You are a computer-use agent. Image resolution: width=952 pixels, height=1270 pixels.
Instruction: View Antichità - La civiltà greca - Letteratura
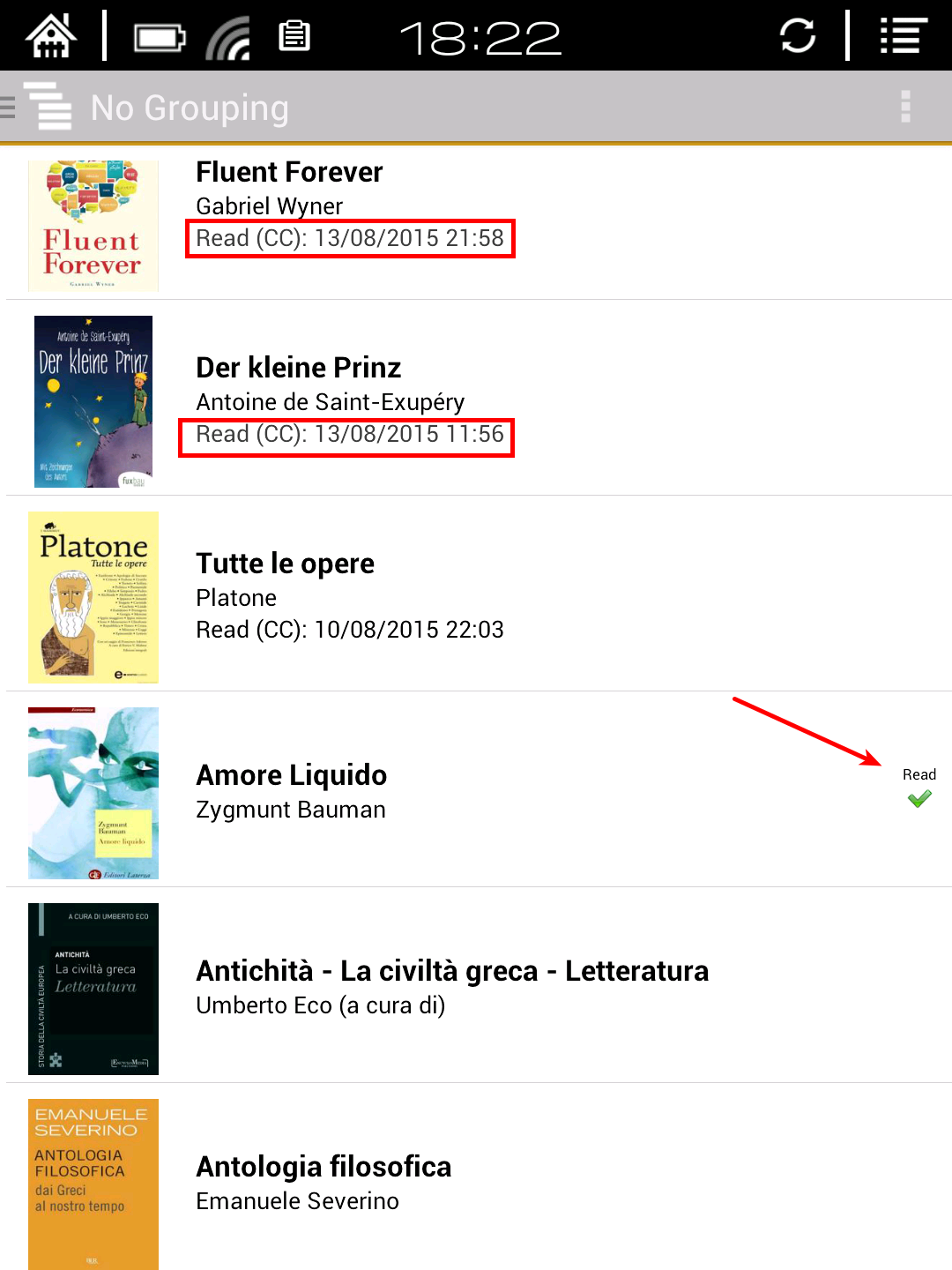(x=451, y=972)
